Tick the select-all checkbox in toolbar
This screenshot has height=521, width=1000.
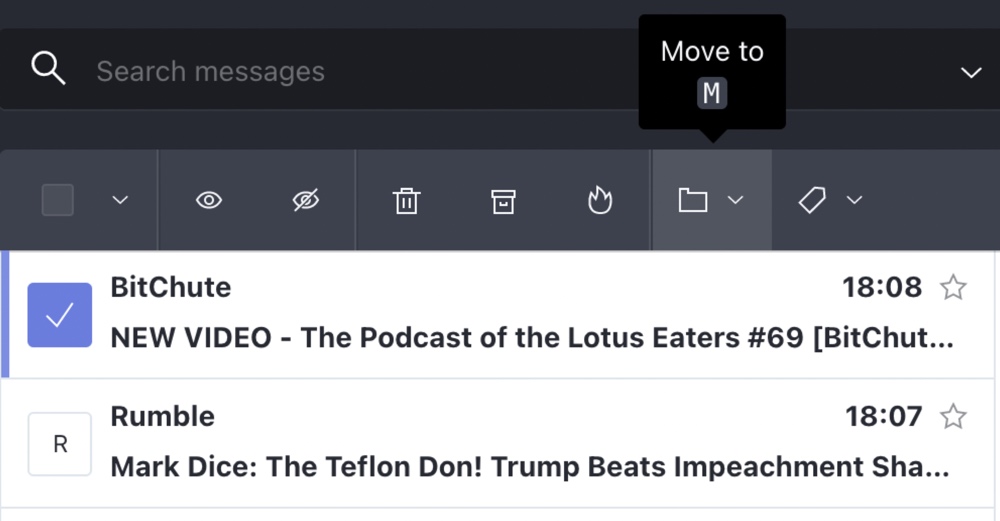tap(57, 200)
